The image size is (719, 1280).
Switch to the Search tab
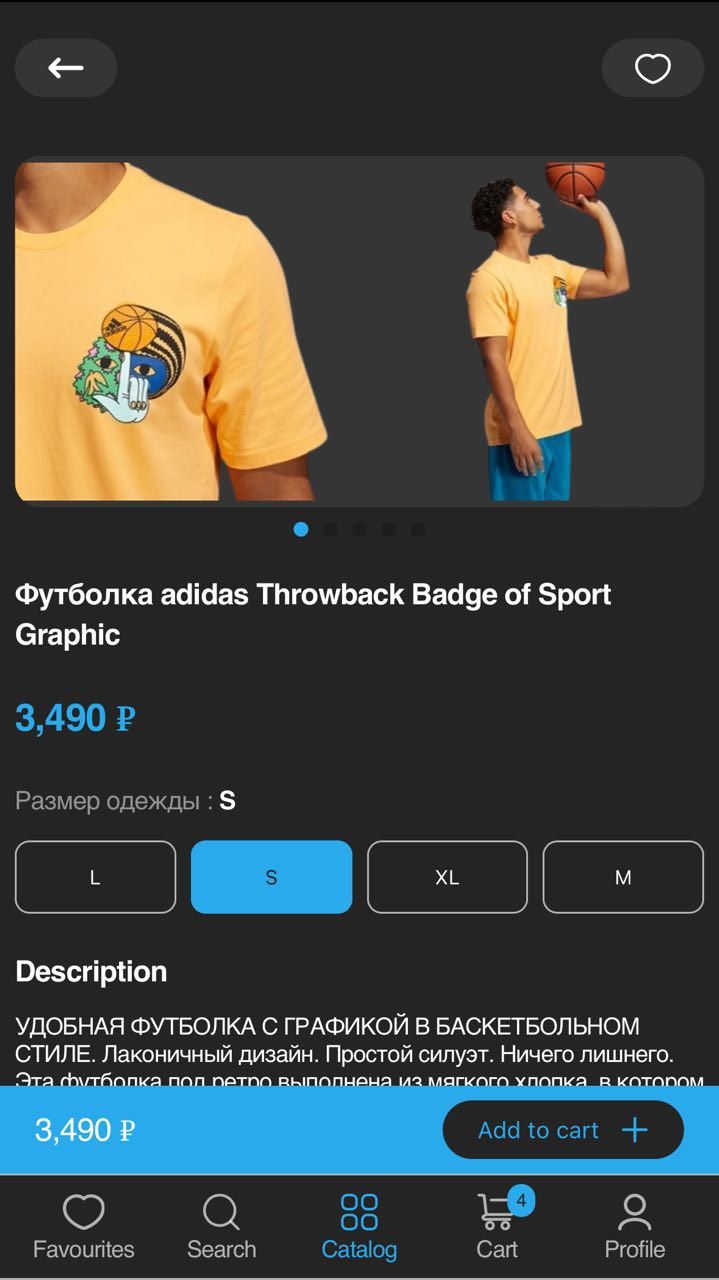coord(221,1227)
